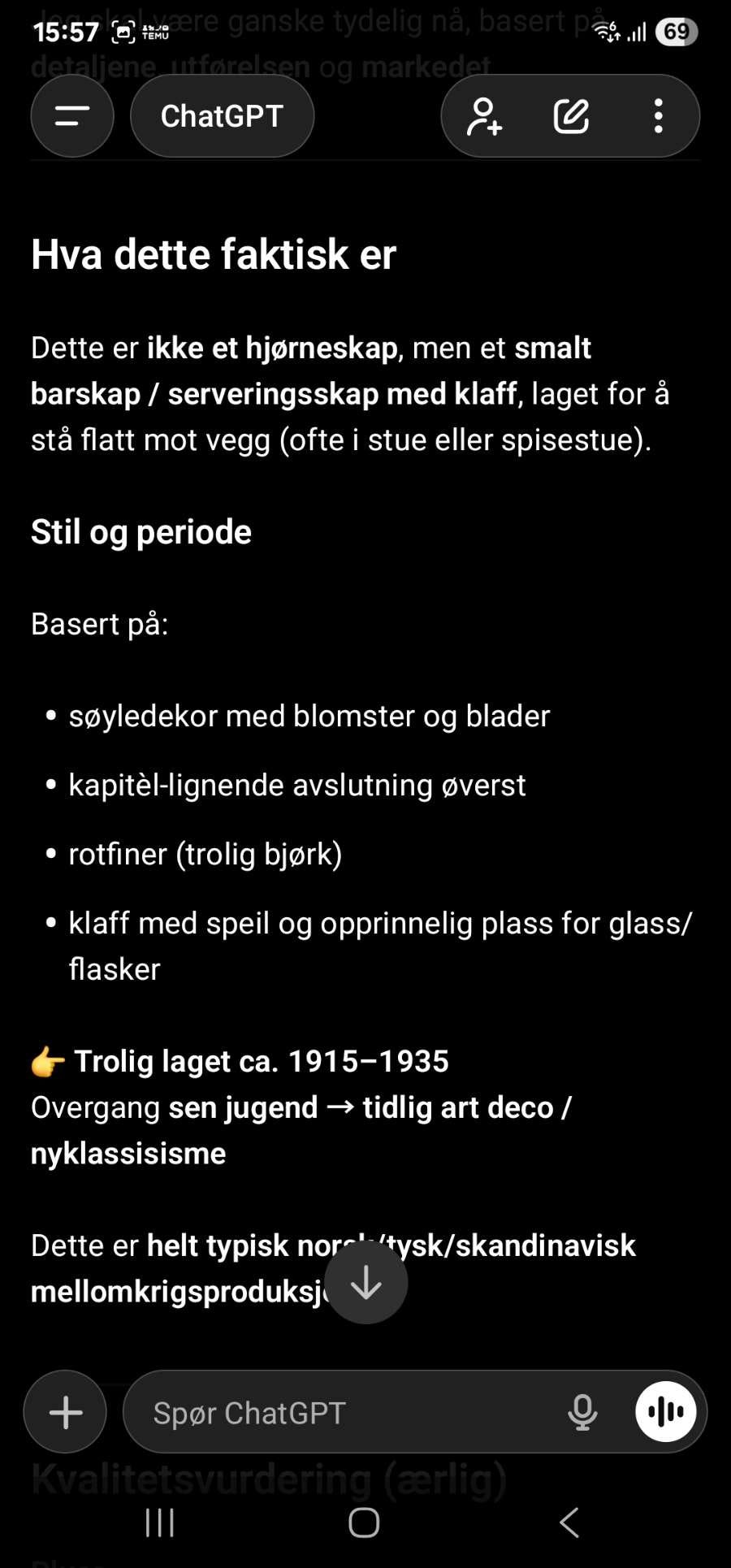Select the bold text 'barskap / serveringsskap med klaff'
The width and height of the screenshot is (731, 1568).
click(276, 392)
